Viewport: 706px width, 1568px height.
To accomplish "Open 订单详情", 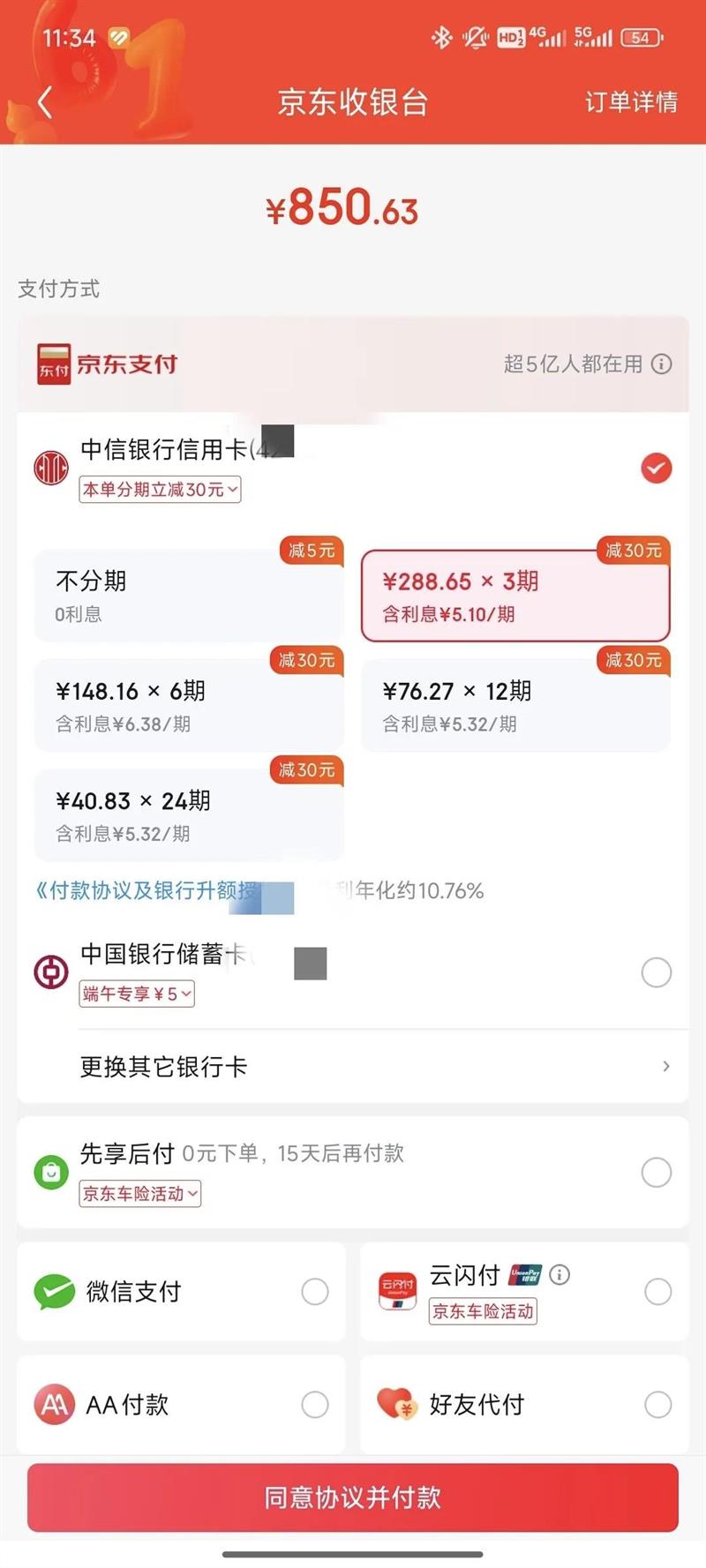I will tap(631, 102).
